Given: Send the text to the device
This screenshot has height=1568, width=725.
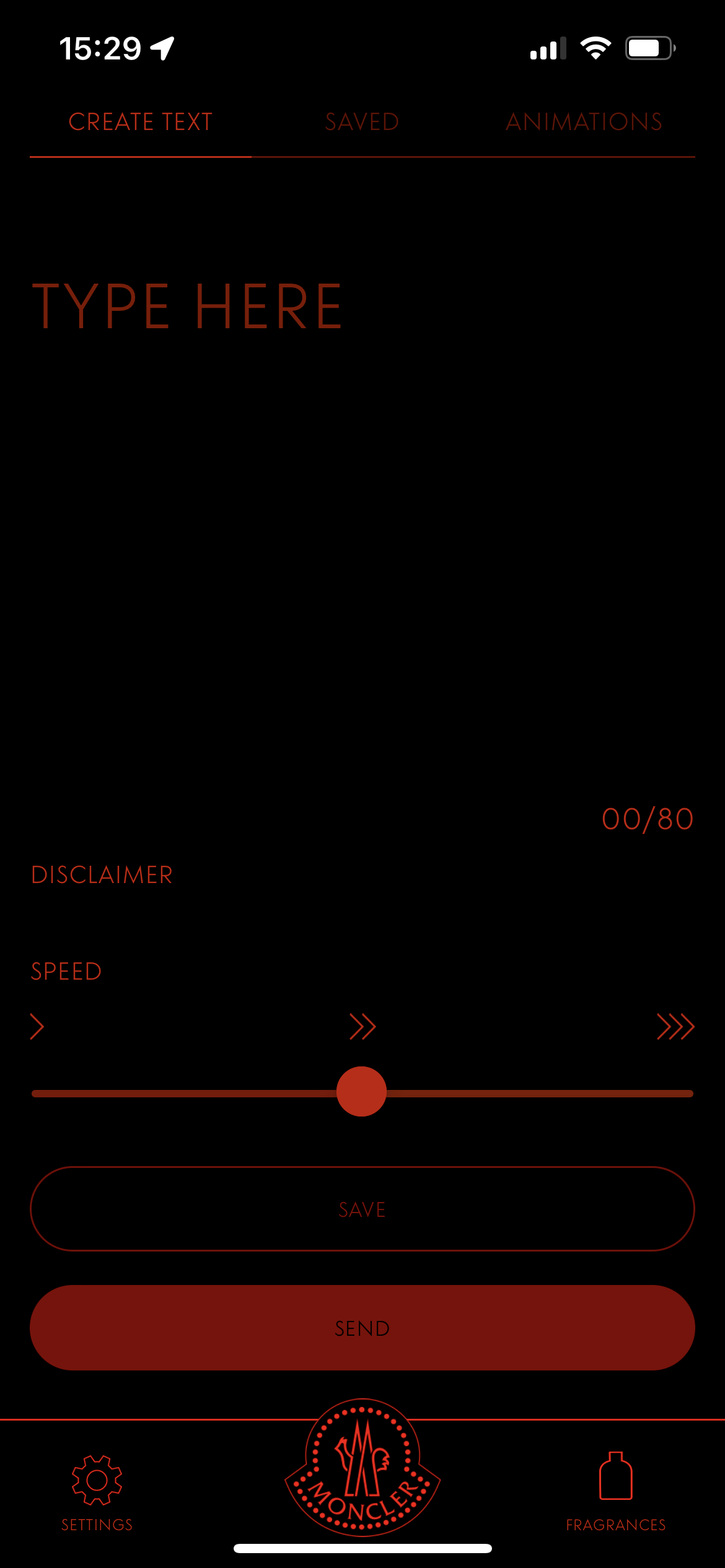Looking at the screenshot, I should point(362,1328).
